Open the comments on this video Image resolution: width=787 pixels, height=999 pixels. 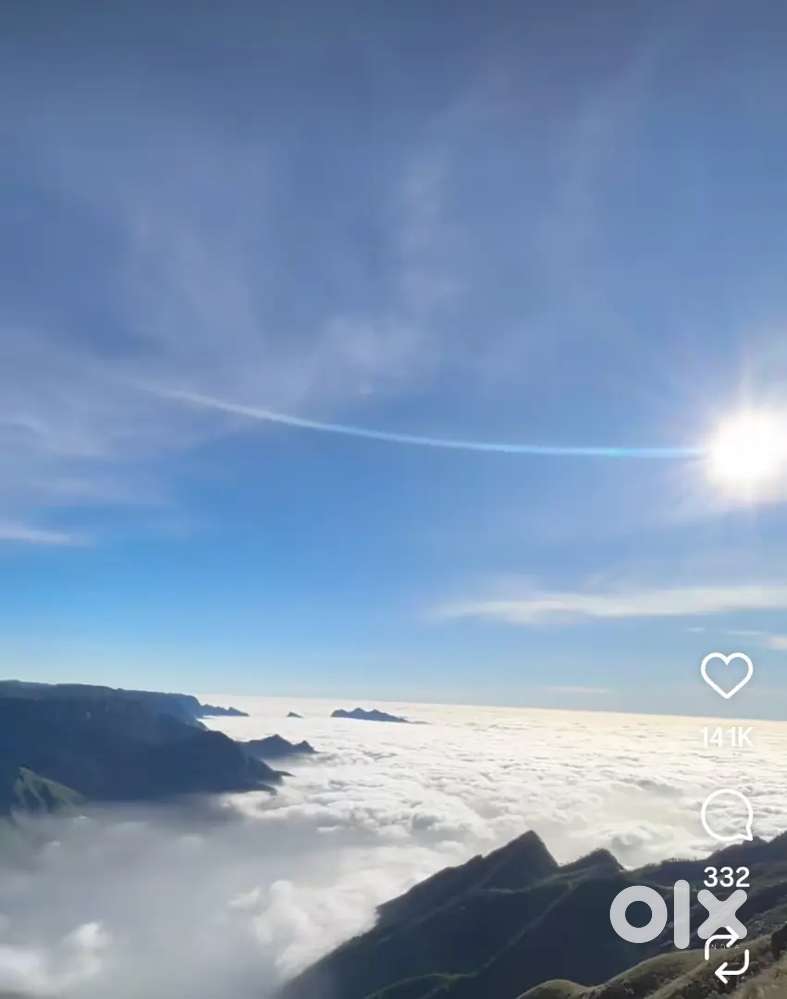726,816
